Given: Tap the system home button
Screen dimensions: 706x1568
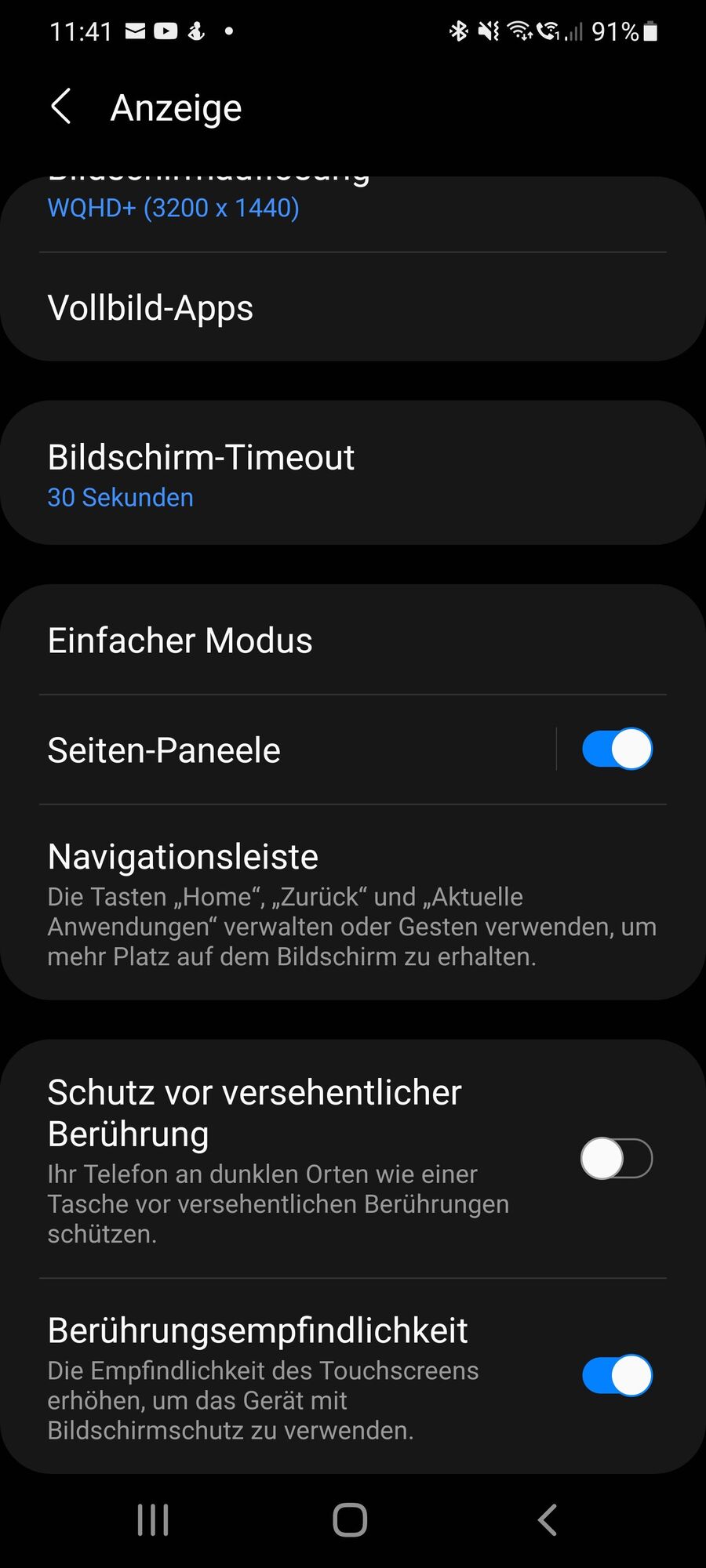Looking at the screenshot, I should click(x=350, y=1519).
